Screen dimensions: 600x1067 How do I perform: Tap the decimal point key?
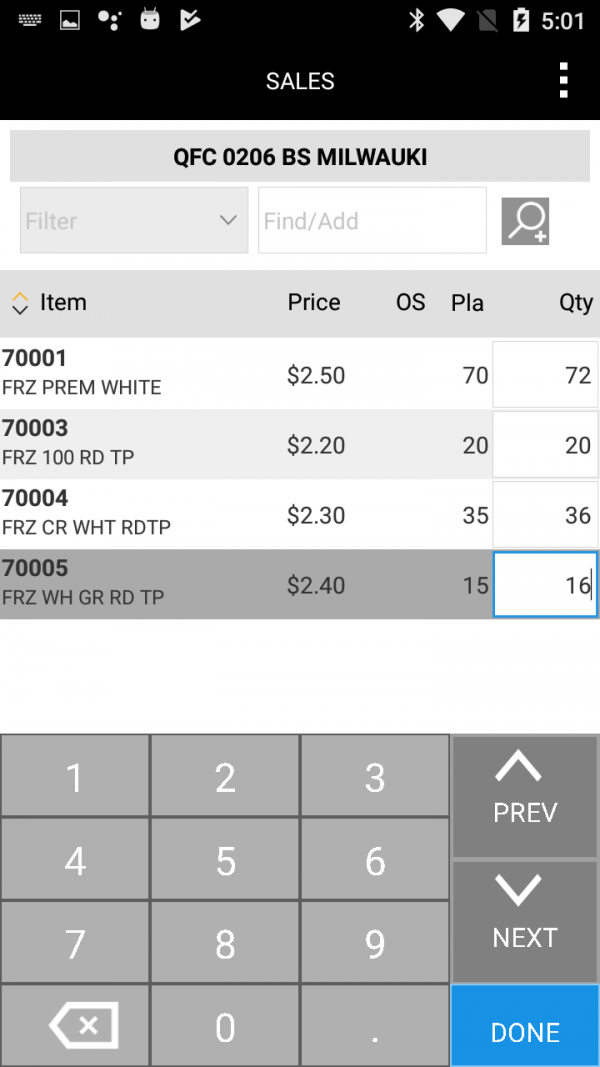[x=375, y=1025]
